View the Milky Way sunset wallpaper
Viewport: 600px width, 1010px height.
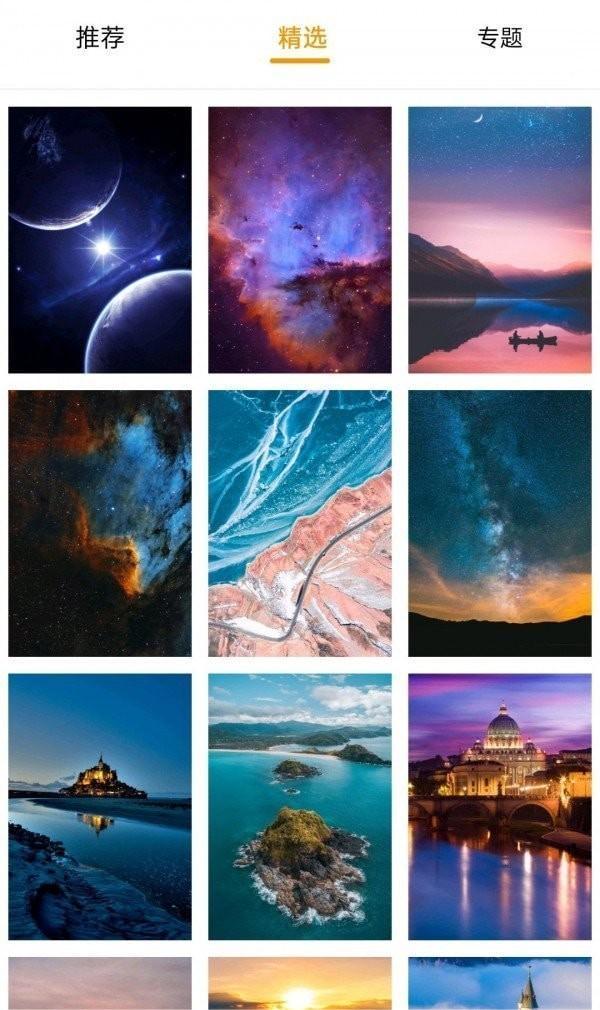tap(499, 523)
